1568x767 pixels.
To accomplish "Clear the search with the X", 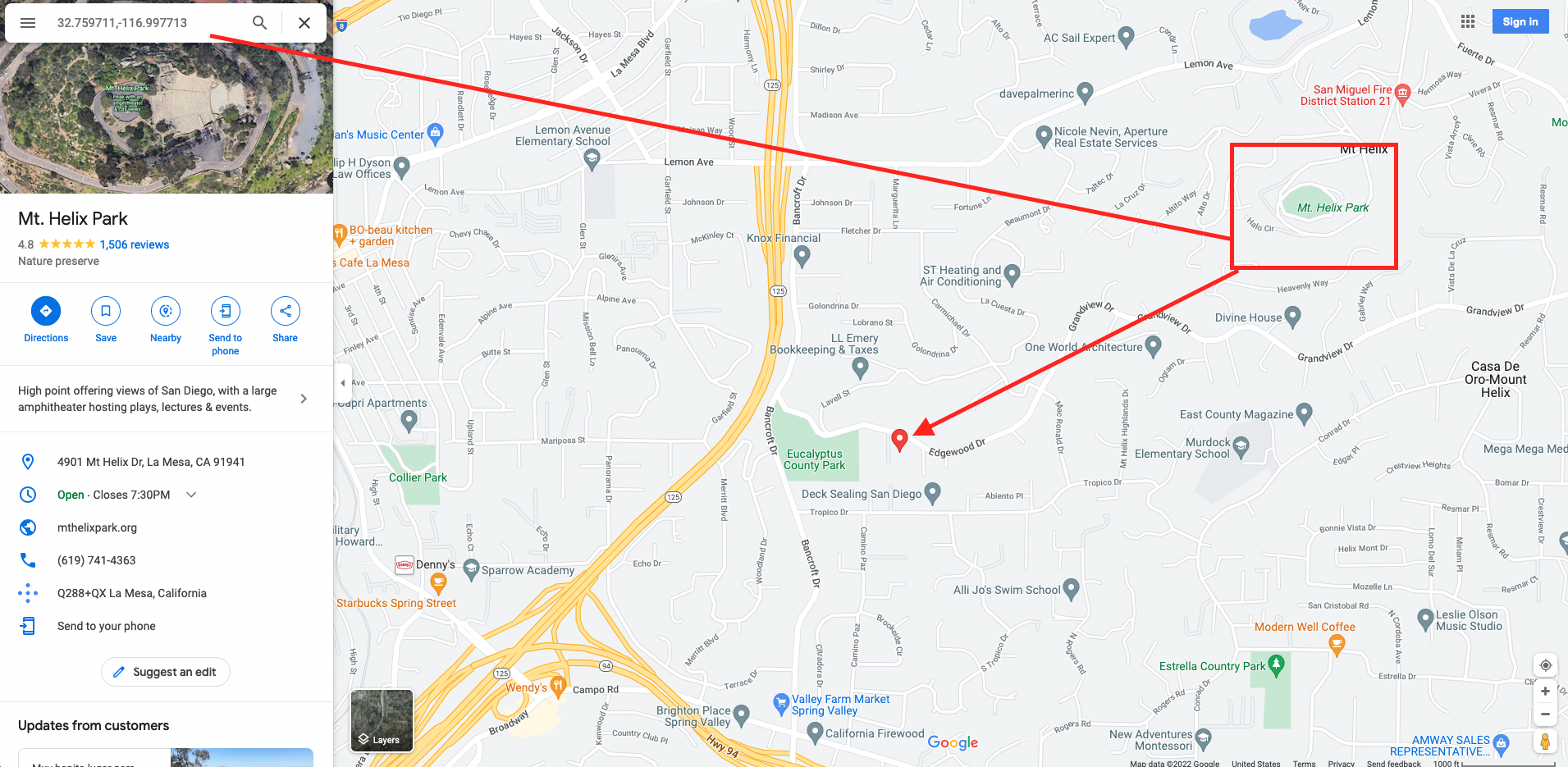I will [x=304, y=23].
